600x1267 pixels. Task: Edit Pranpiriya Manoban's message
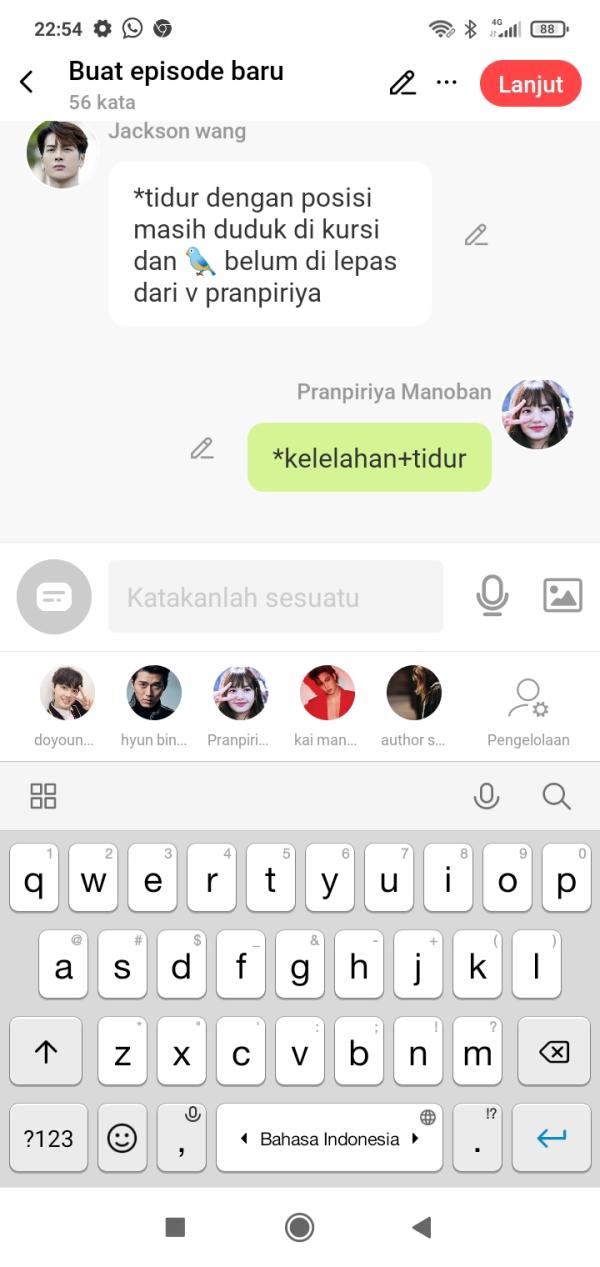(x=202, y=449)
